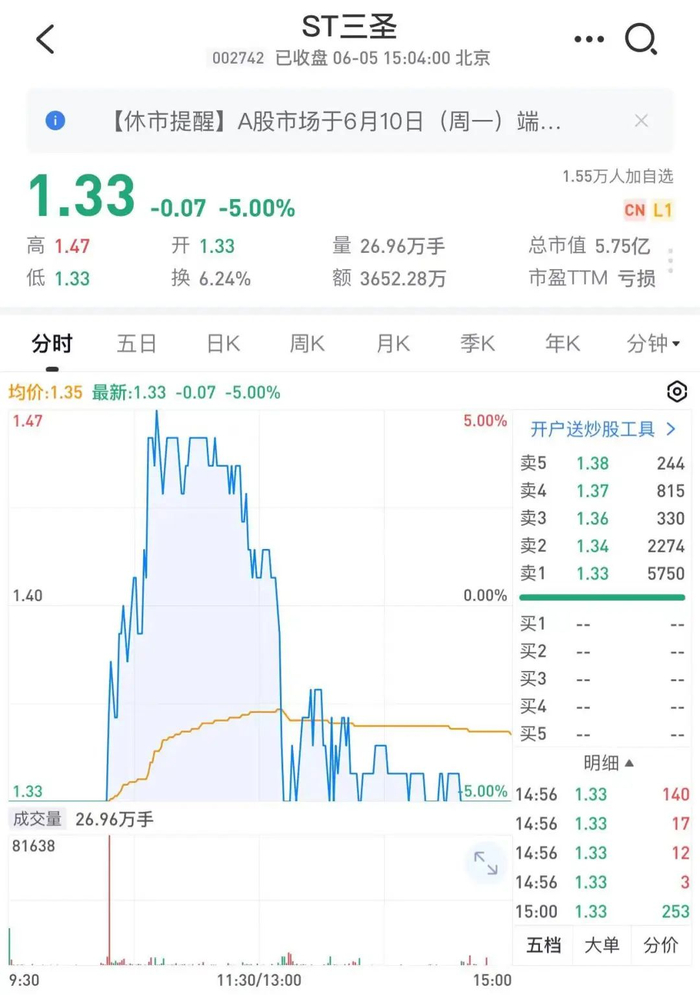Open stock search magnifier
Screen dimensions: 700x995
(x=640, y=40)
